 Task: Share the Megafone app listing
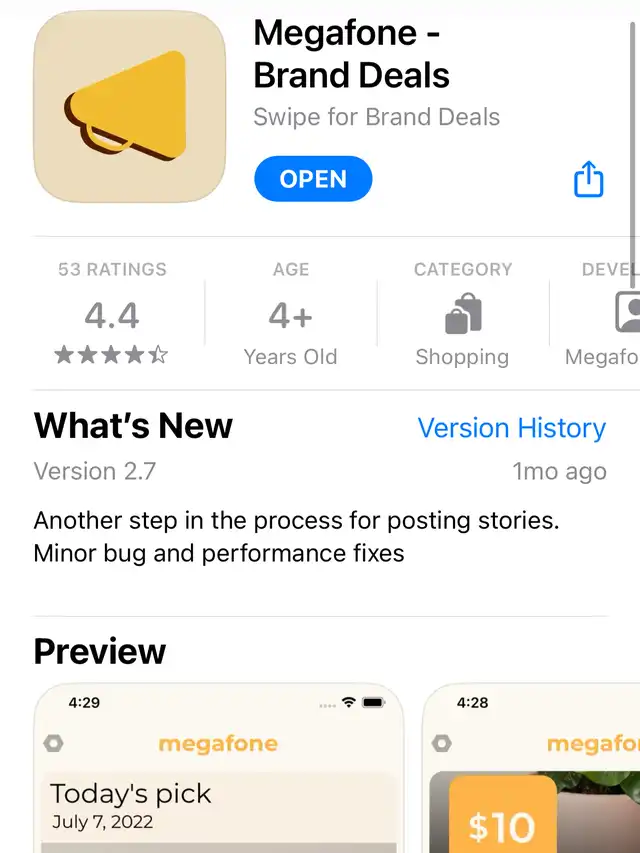coord(588,180)
